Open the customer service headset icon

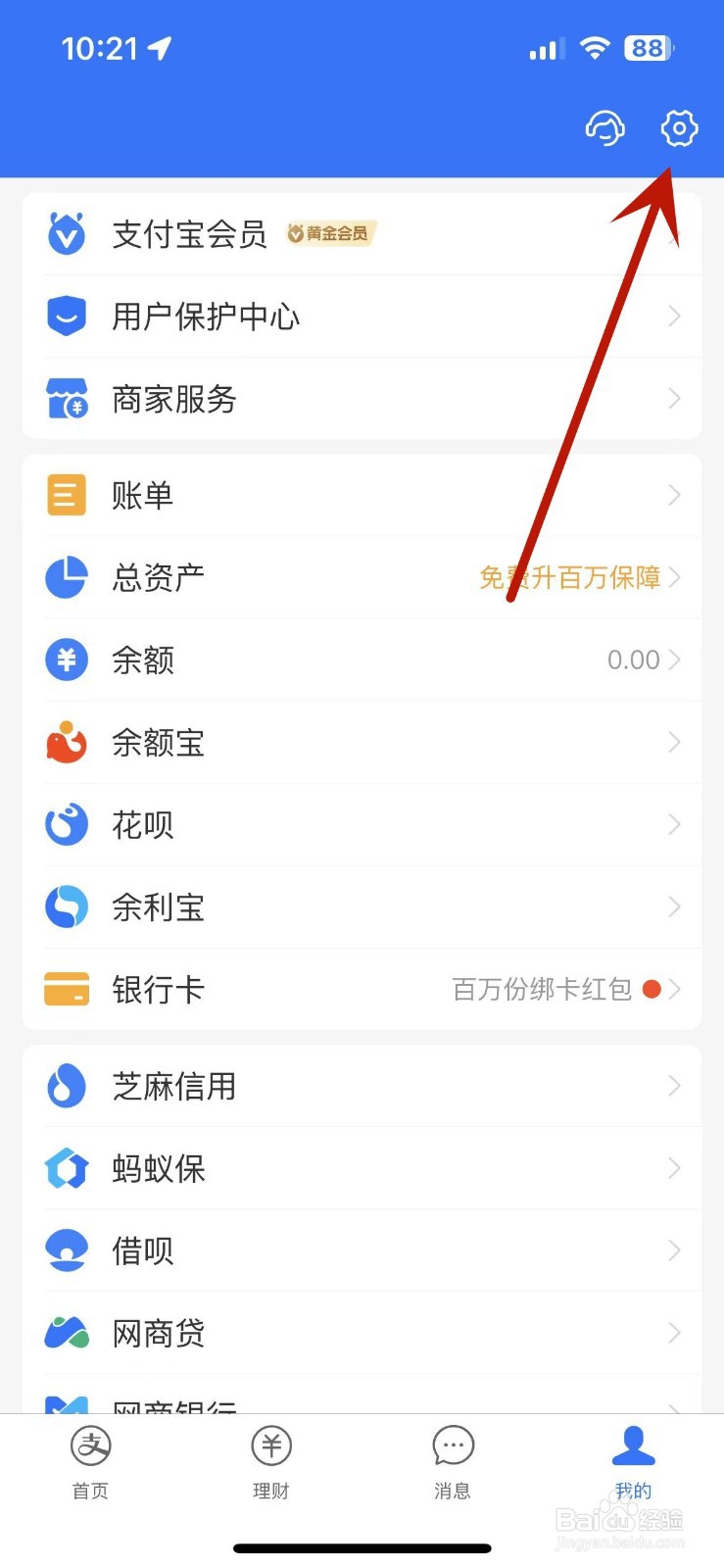(x=604, y=128)
